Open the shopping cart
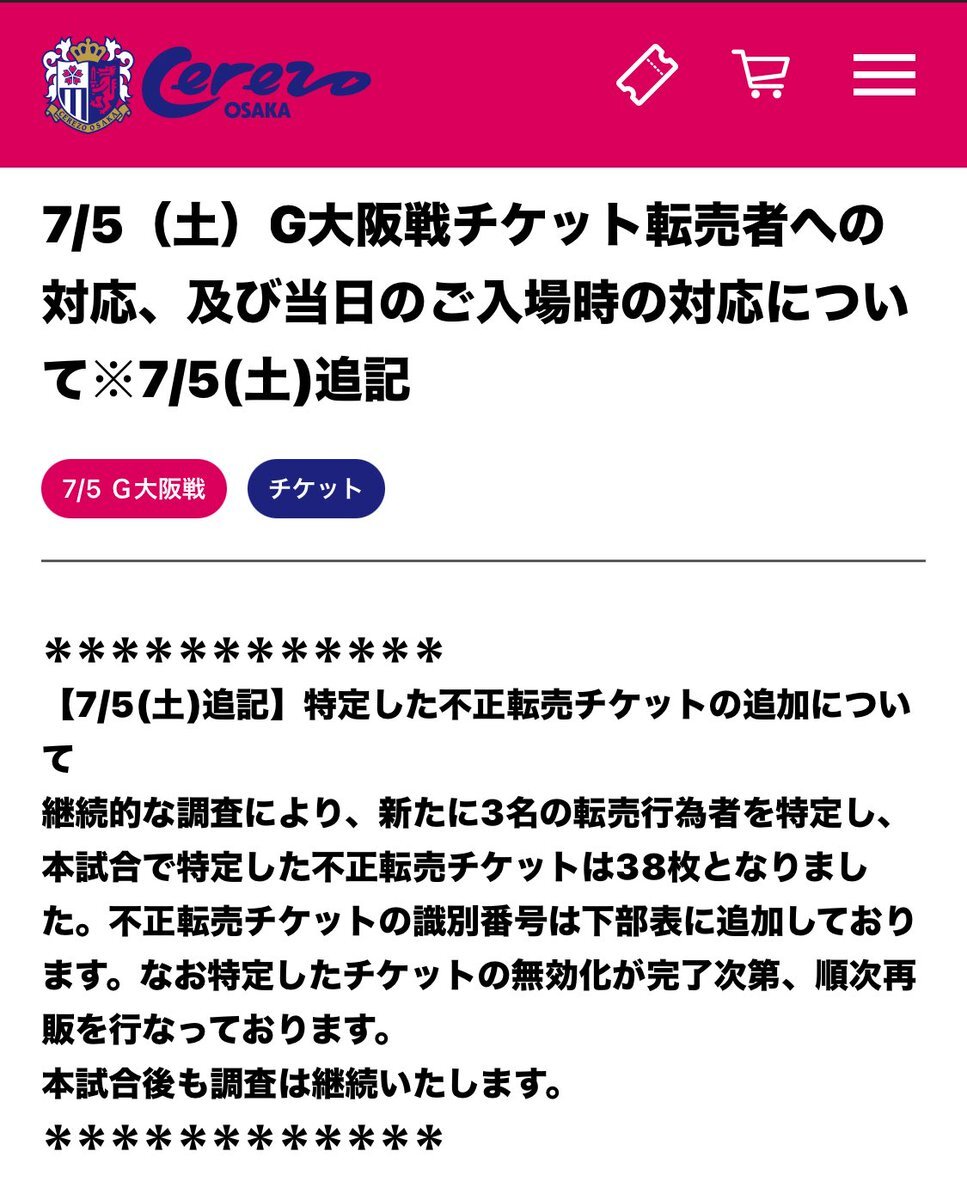 click(x=762, y=74)
